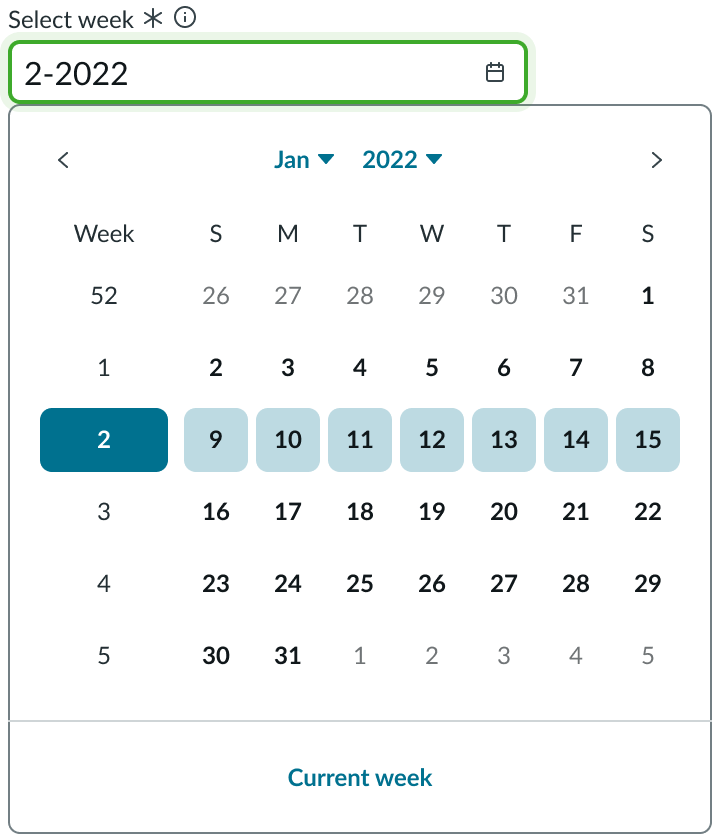Image resolution: width=712 pixels, height=840 pixels.
Task: Select Saturday January 1
Action: (x=648, y=296)
